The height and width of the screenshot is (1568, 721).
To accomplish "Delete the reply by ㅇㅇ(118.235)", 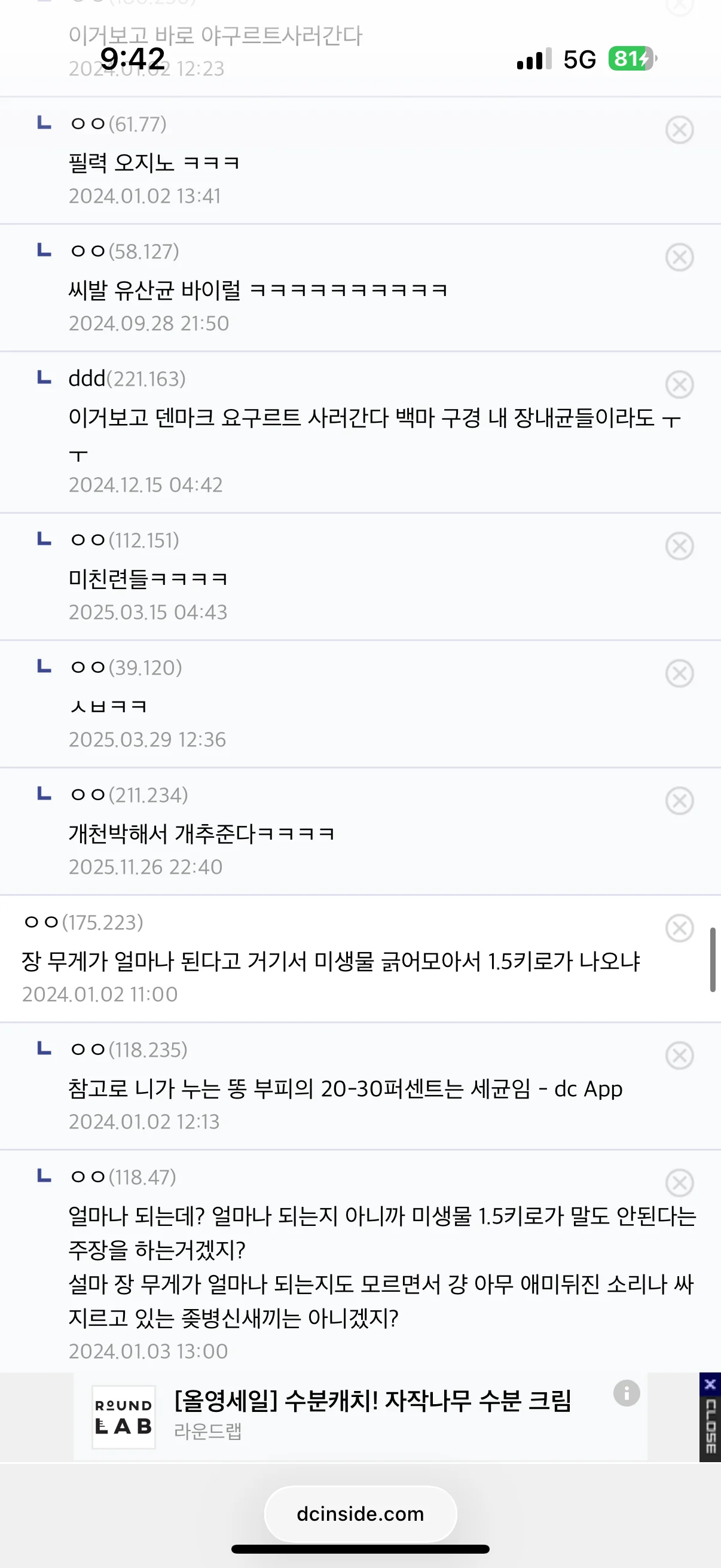I will [x=679, y=1055].
